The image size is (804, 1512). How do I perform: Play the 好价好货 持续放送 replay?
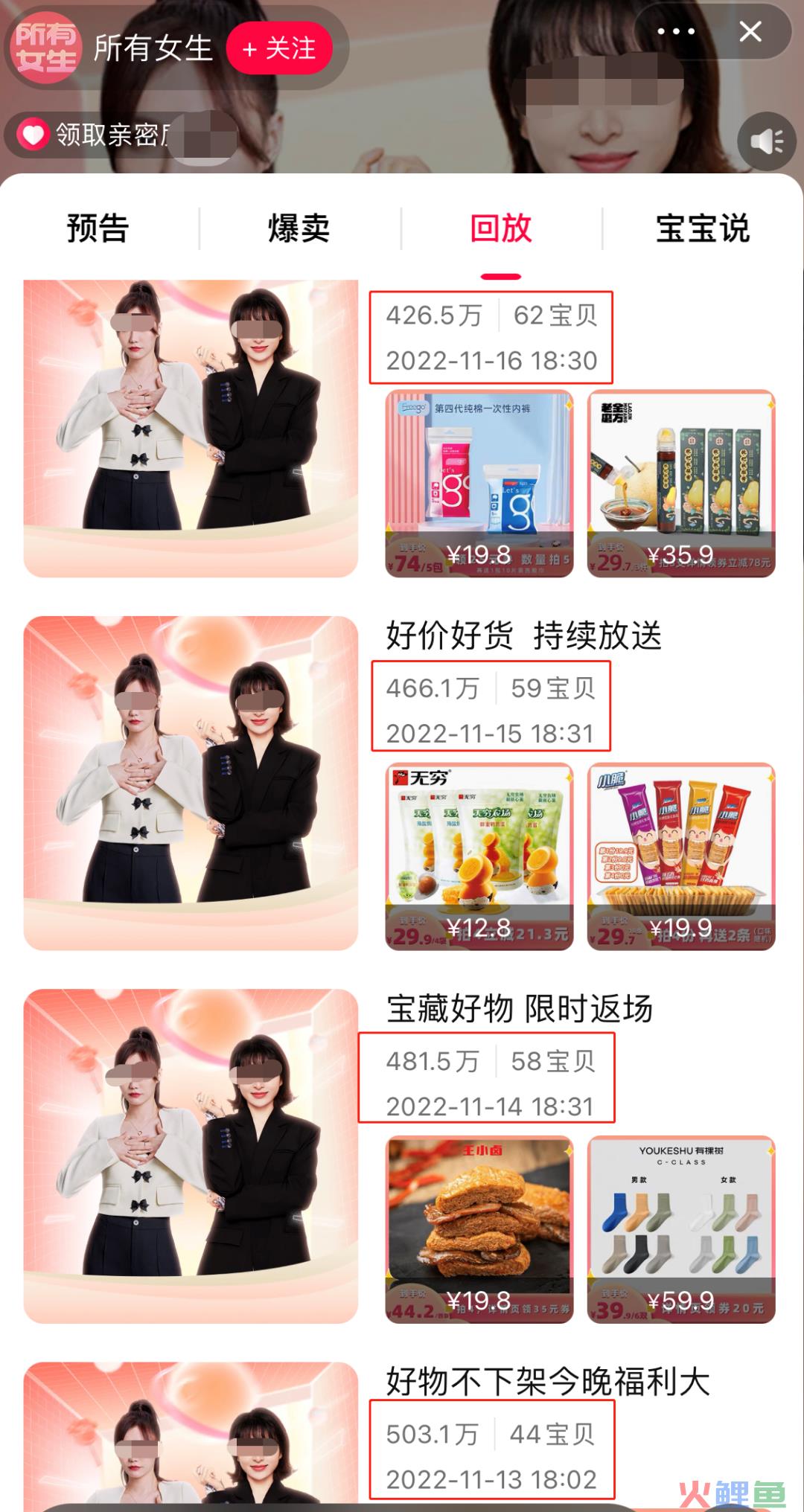[191, 783]
